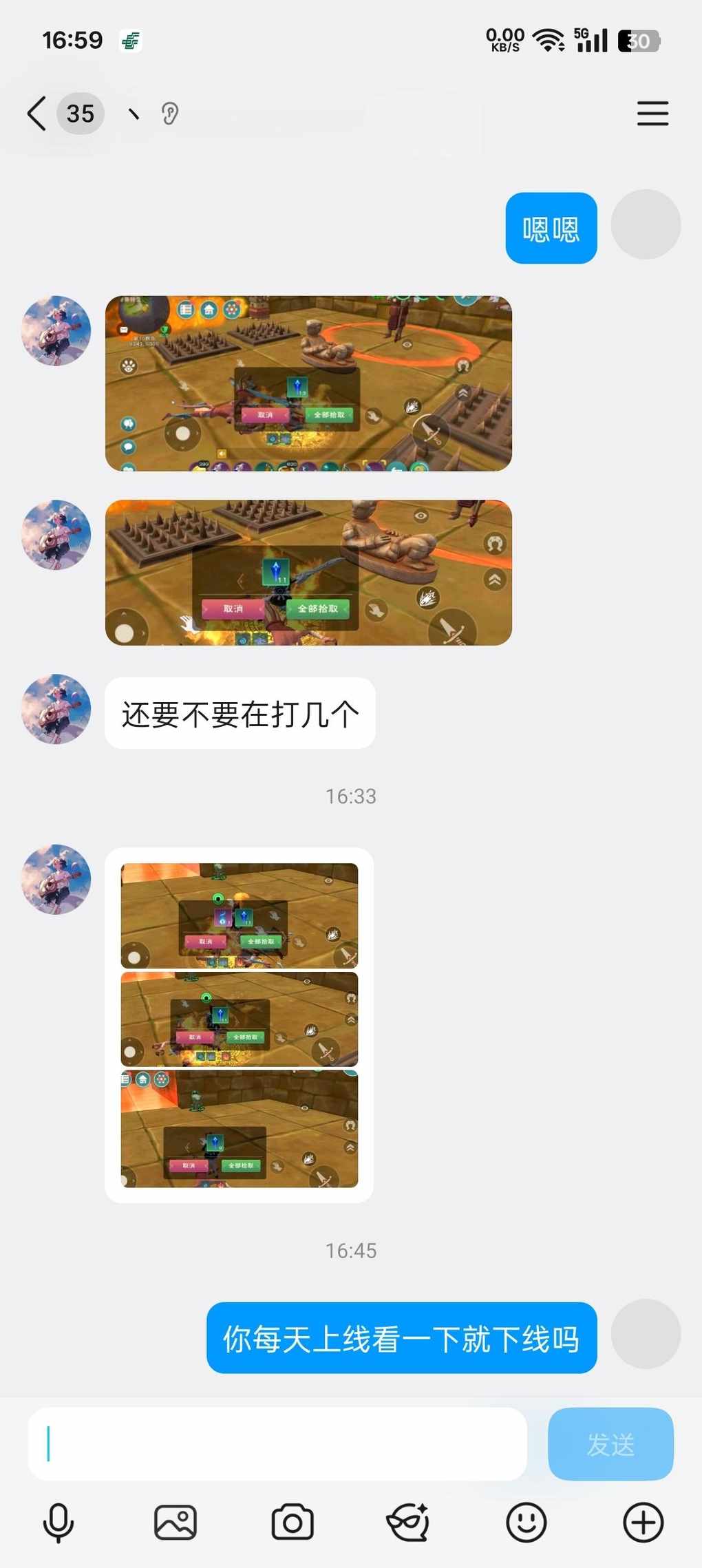Viewport: 702px width, 1568px height.
Task: Open the second game screenshot image
Action: 308,572
